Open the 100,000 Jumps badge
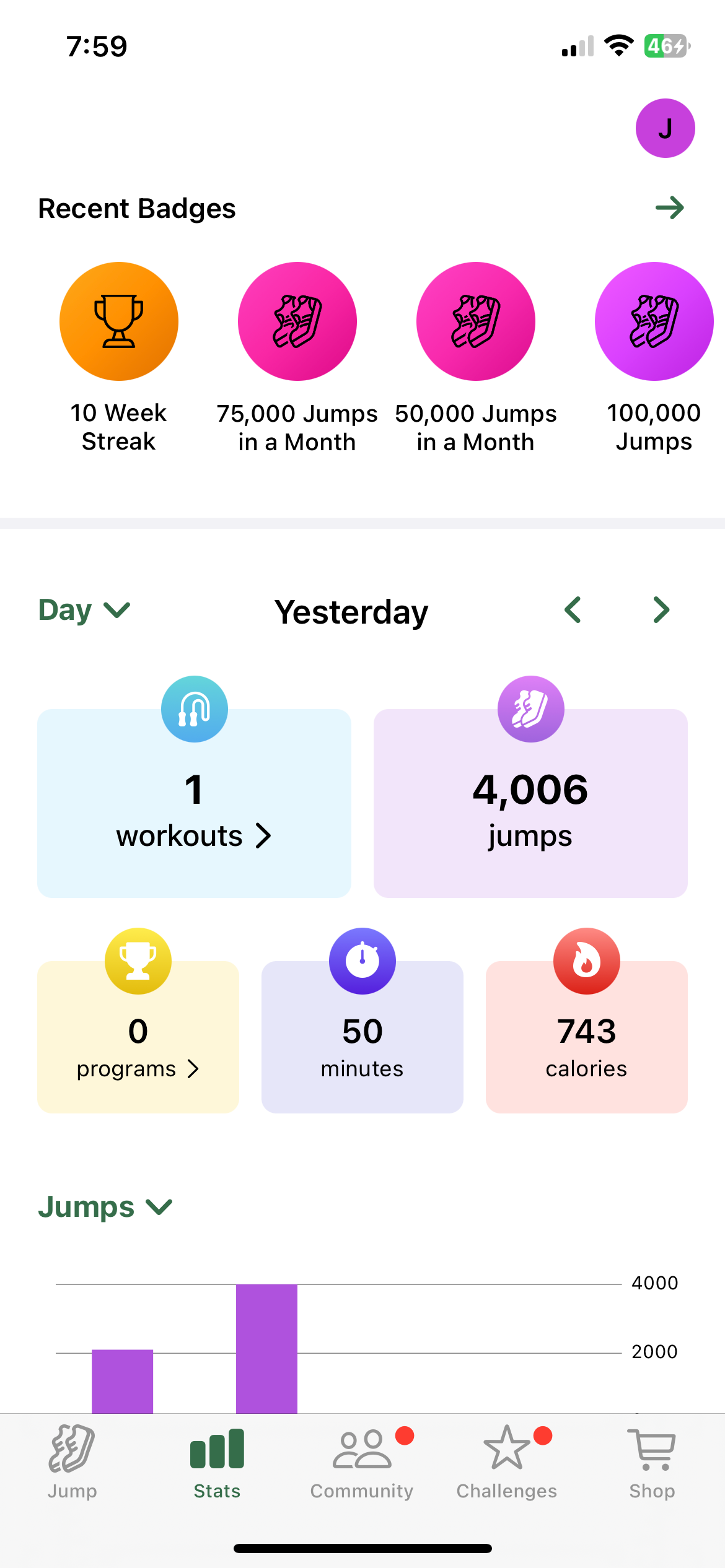Viewport: 725px width, 1568px height. click(654, 321)
